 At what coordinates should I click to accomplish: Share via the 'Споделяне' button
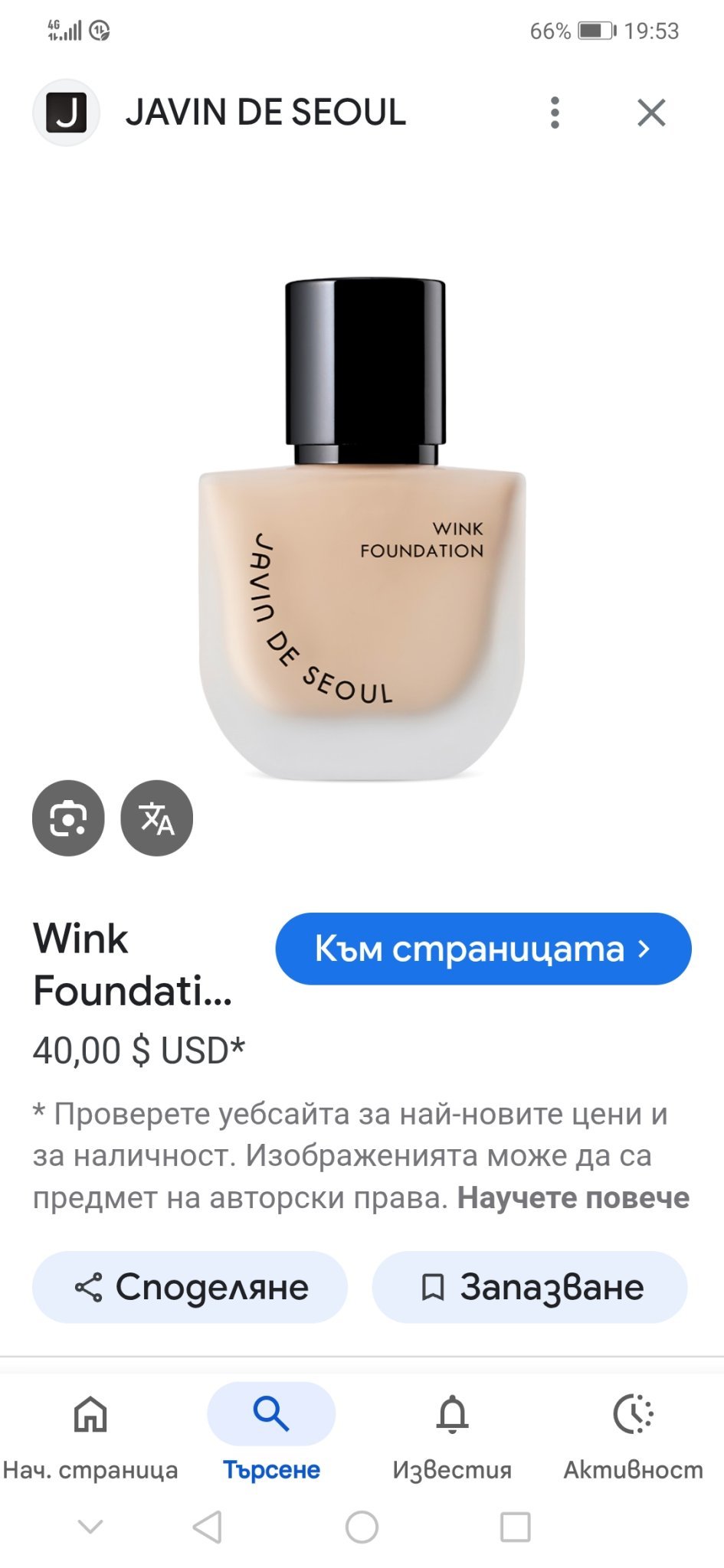coord(190,1287)
